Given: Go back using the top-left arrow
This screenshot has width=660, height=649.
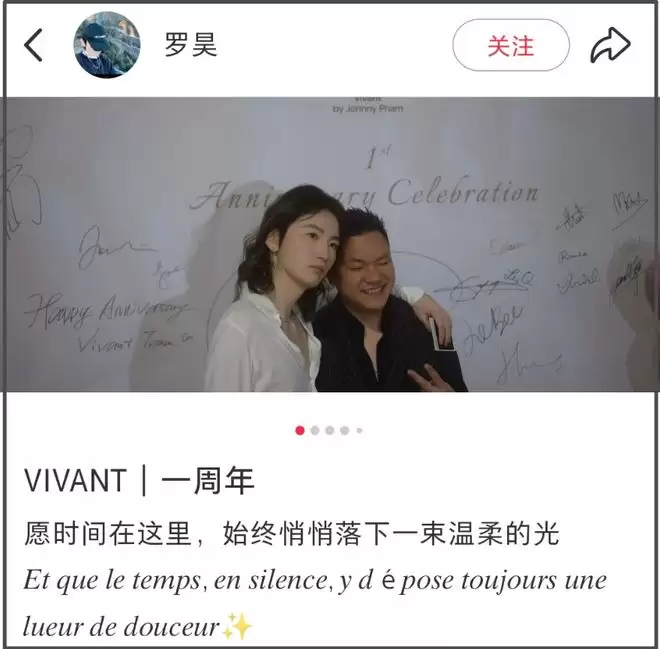Looking at the screenshot, I should click(34, 45).
